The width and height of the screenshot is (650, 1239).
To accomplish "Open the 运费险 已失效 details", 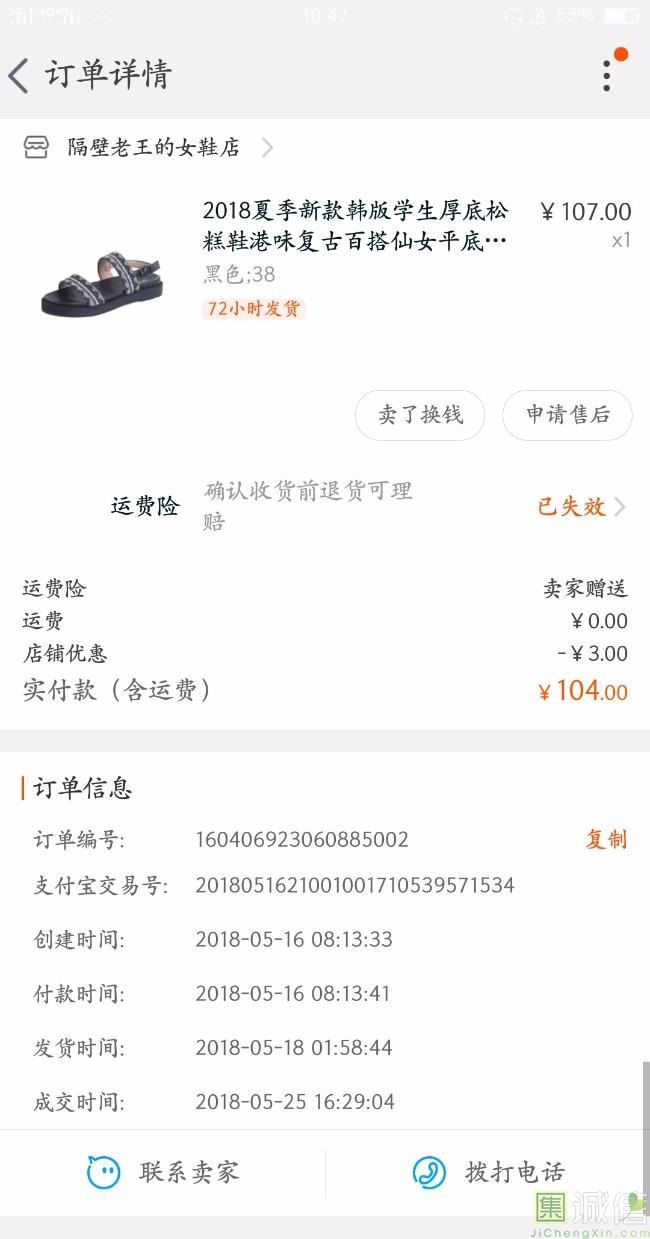I will point(581,507).
